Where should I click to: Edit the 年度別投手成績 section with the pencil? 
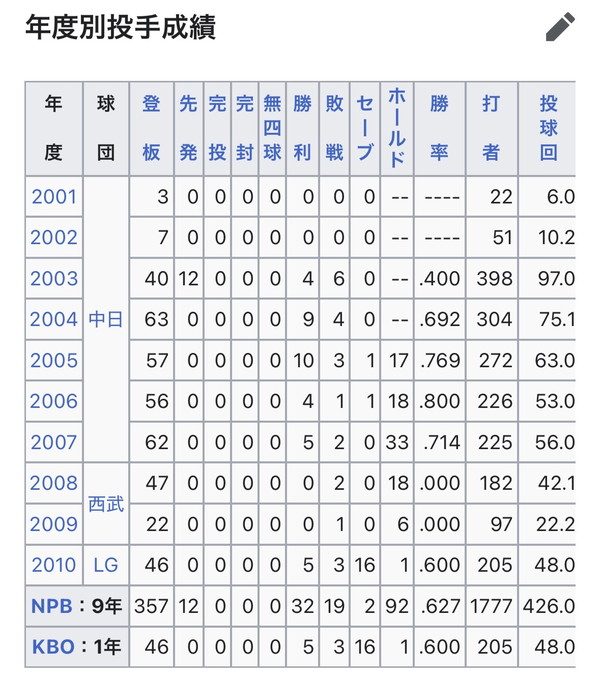point(560,27)
